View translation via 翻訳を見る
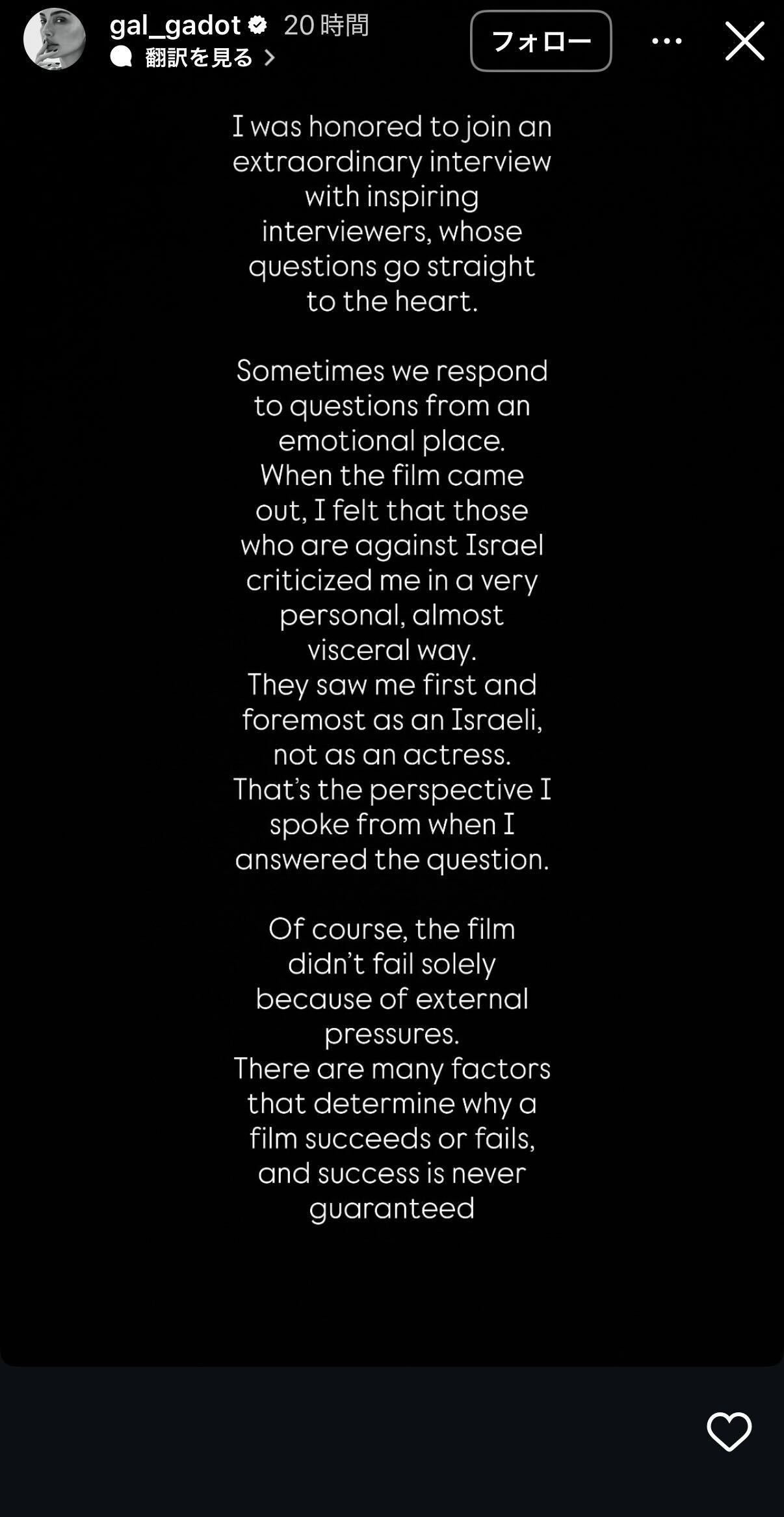 pyautogui.click(x=193, y=58)
